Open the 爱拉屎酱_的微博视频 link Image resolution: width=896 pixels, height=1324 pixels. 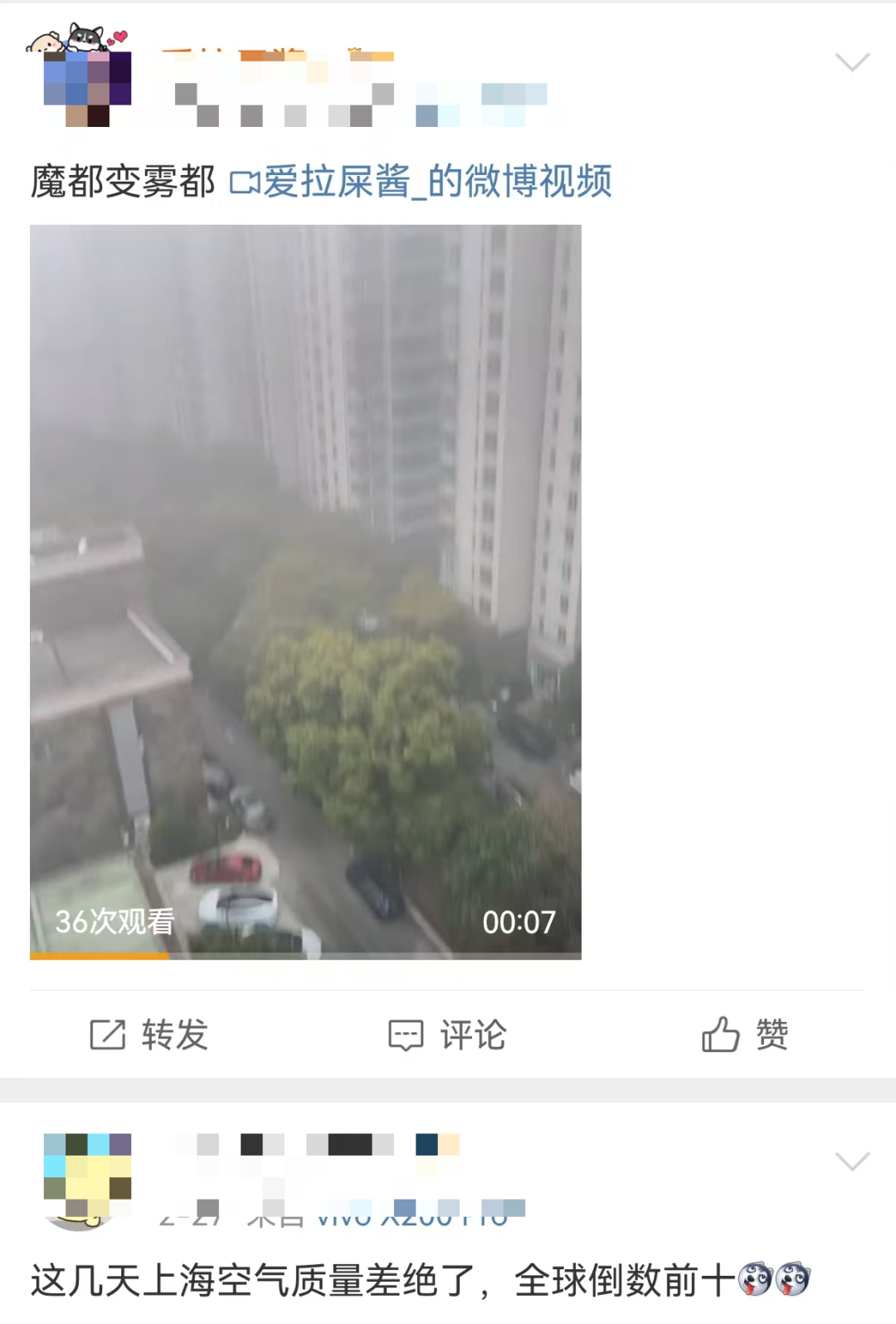pyautogui.click(x=421, y=182)
